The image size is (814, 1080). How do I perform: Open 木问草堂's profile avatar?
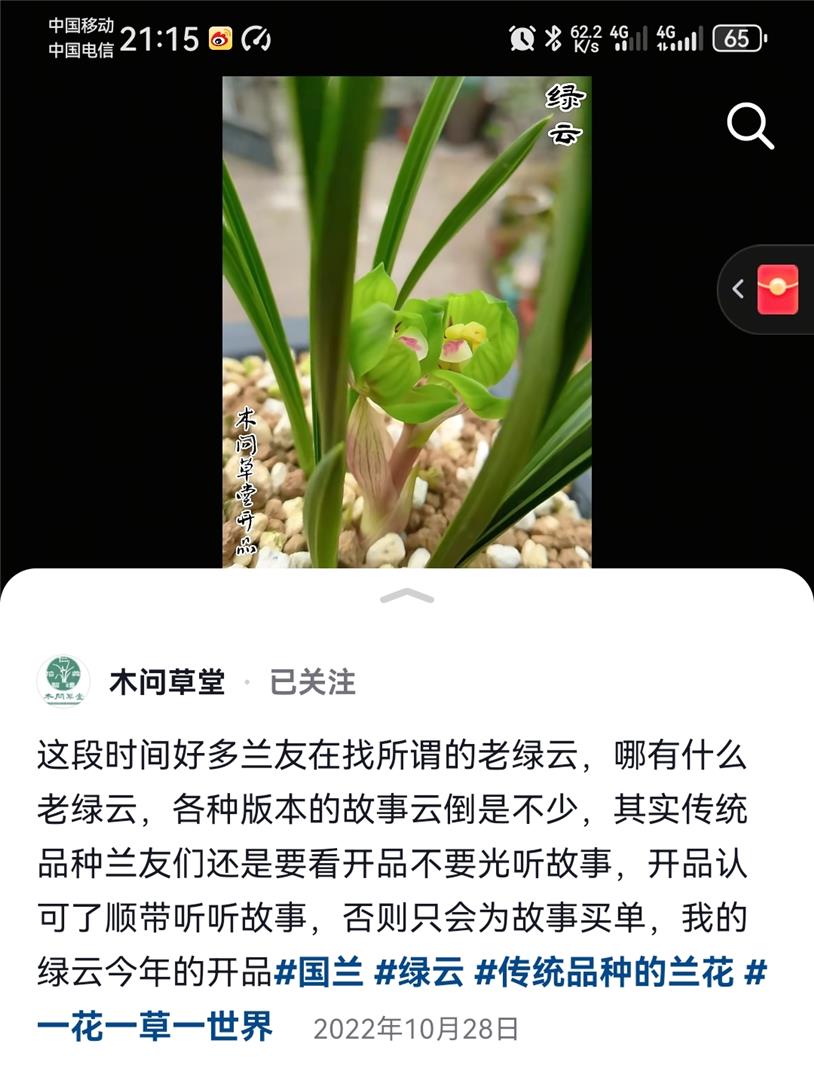tap(63, 682)
